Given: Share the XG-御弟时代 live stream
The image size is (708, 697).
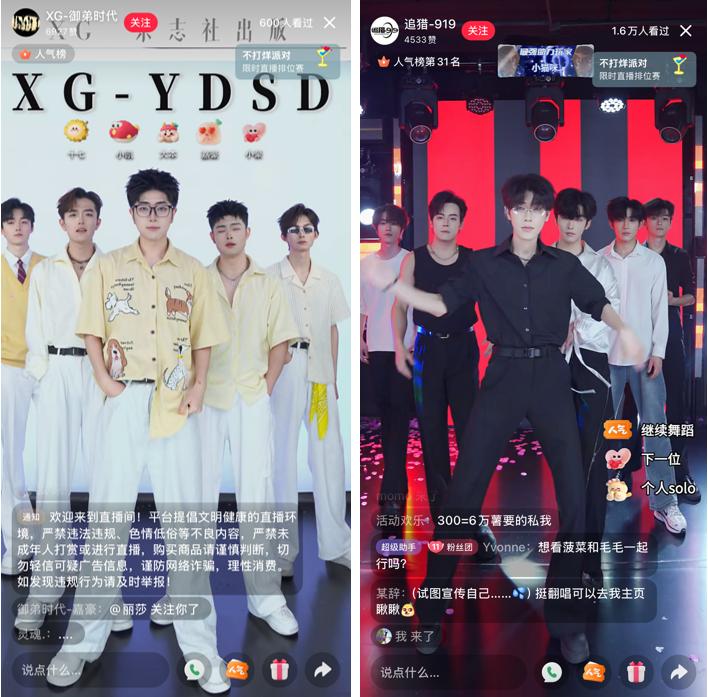Looking at the screenshot, I should pyautogui.click(x=322, y=670).
